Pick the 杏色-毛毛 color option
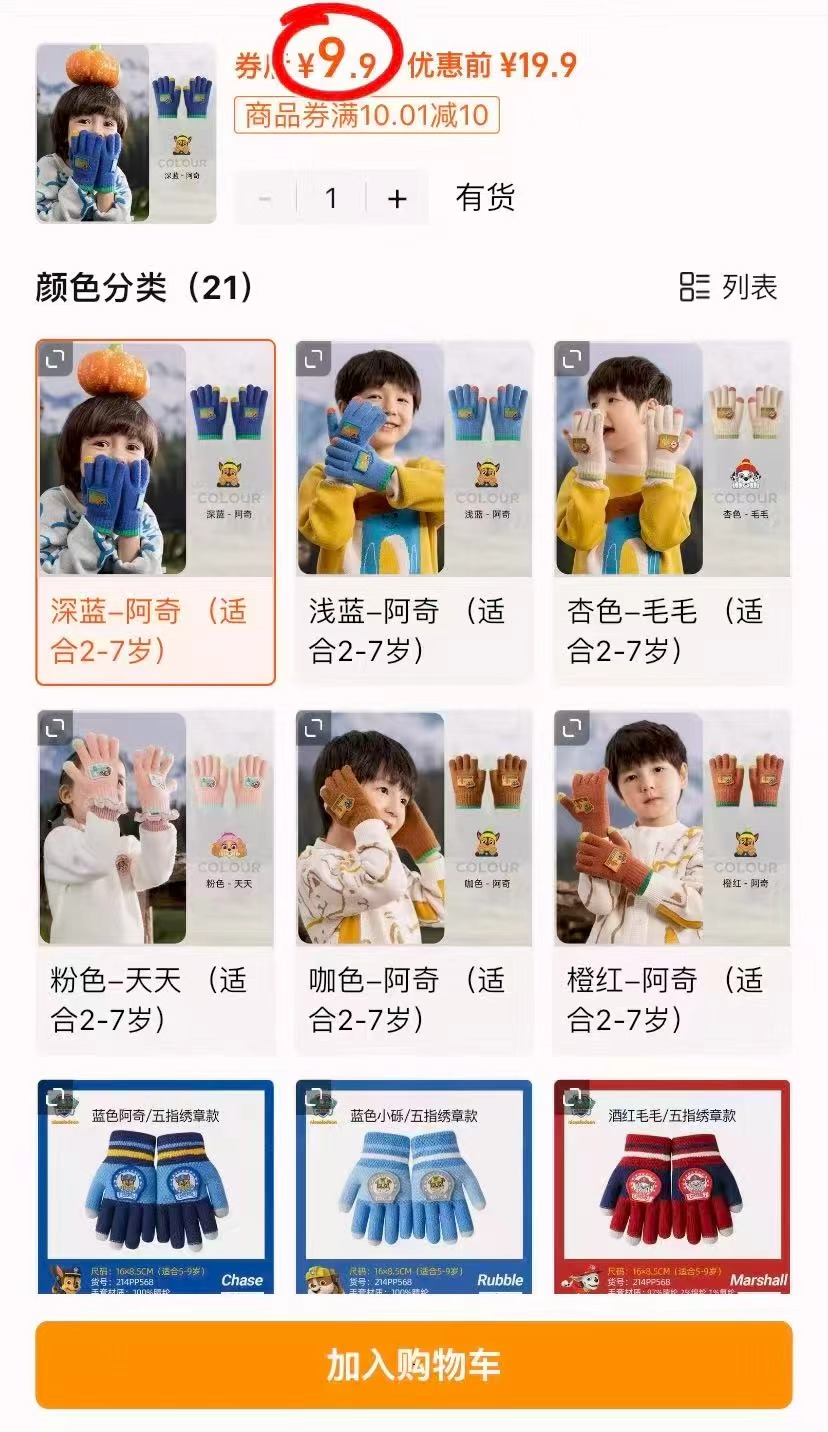This screenshot has width=828, height=1432. tap(672, 512)
